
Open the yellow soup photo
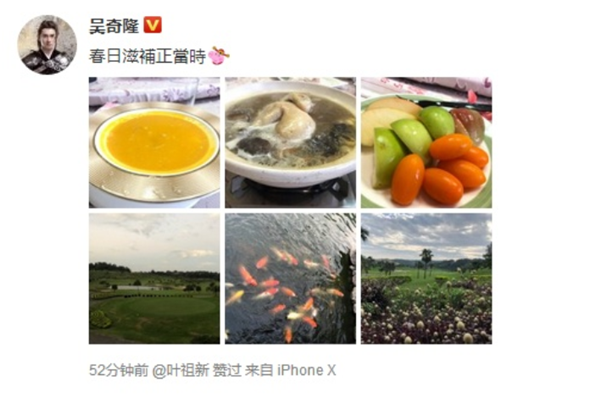[154, 143]
